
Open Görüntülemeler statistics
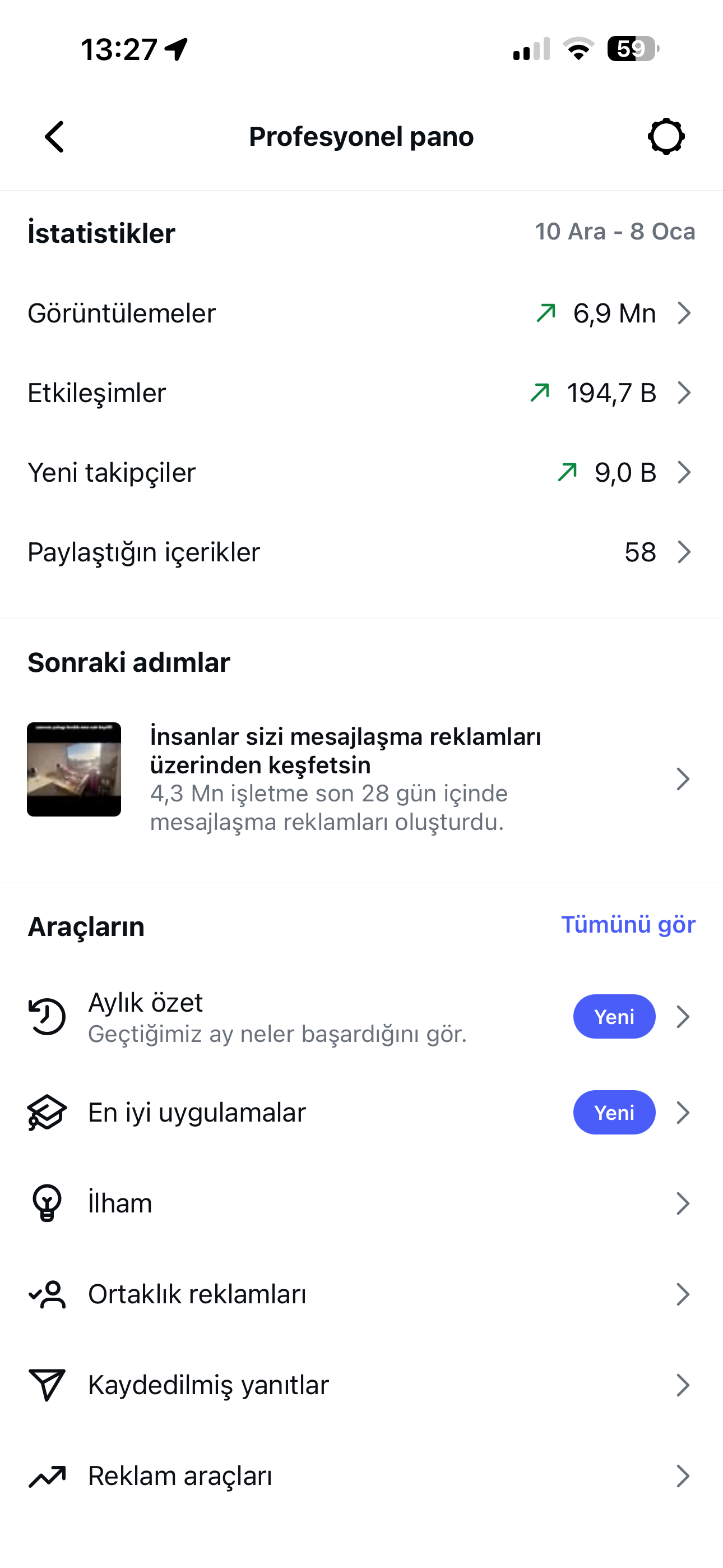click(x=361, y=313)
